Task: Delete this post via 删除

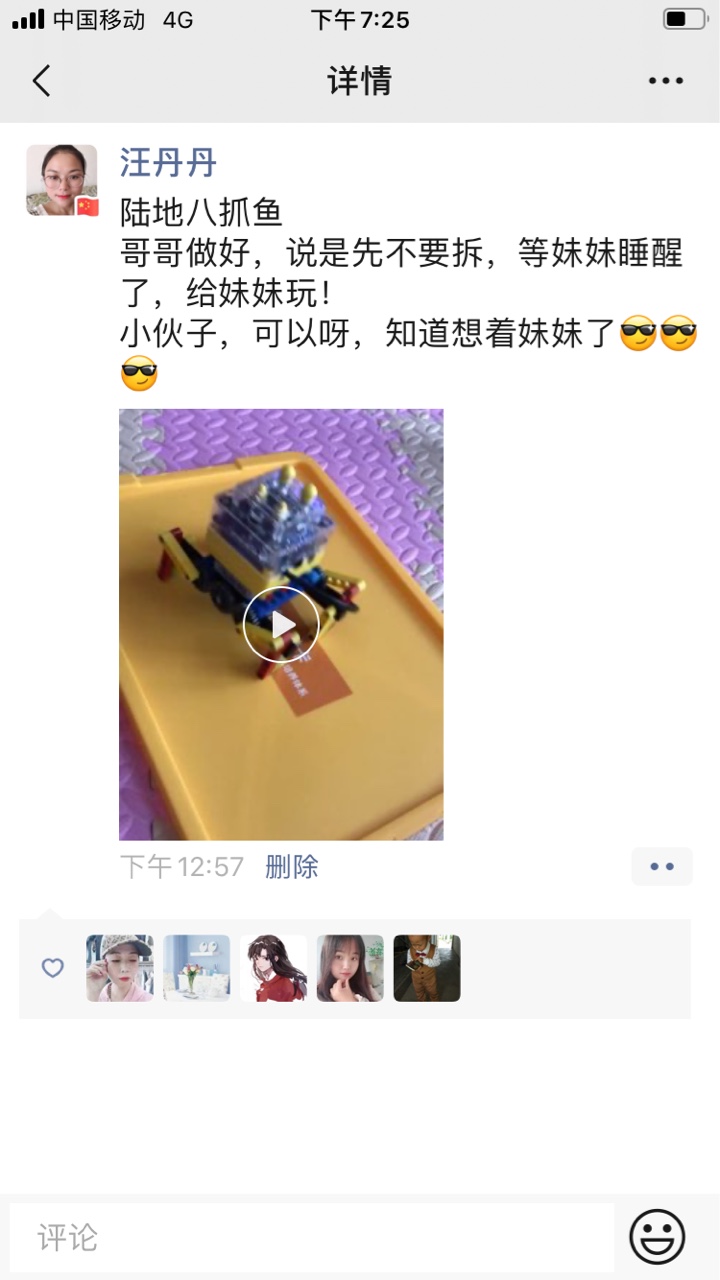Action: [291, 866]
